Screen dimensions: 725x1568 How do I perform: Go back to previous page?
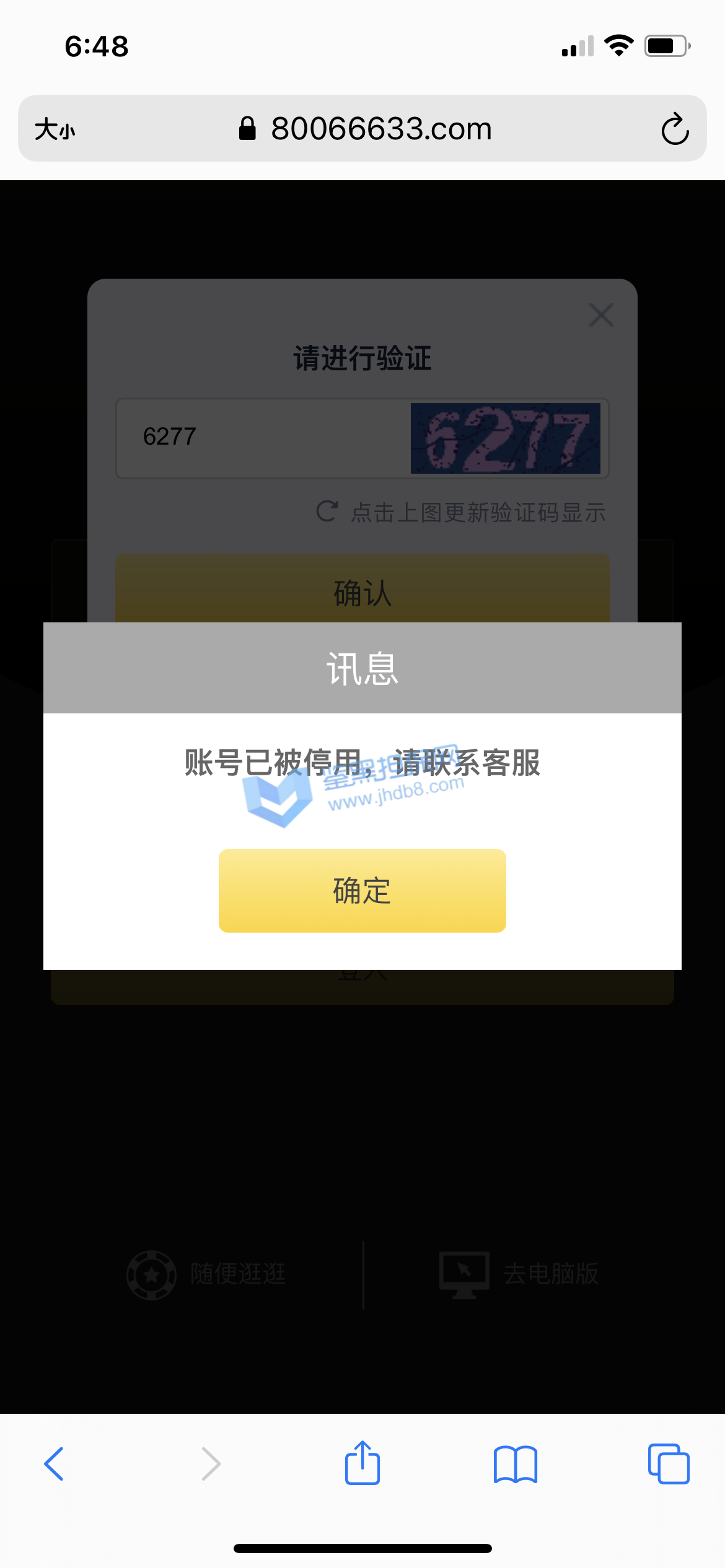point(54,1464)
